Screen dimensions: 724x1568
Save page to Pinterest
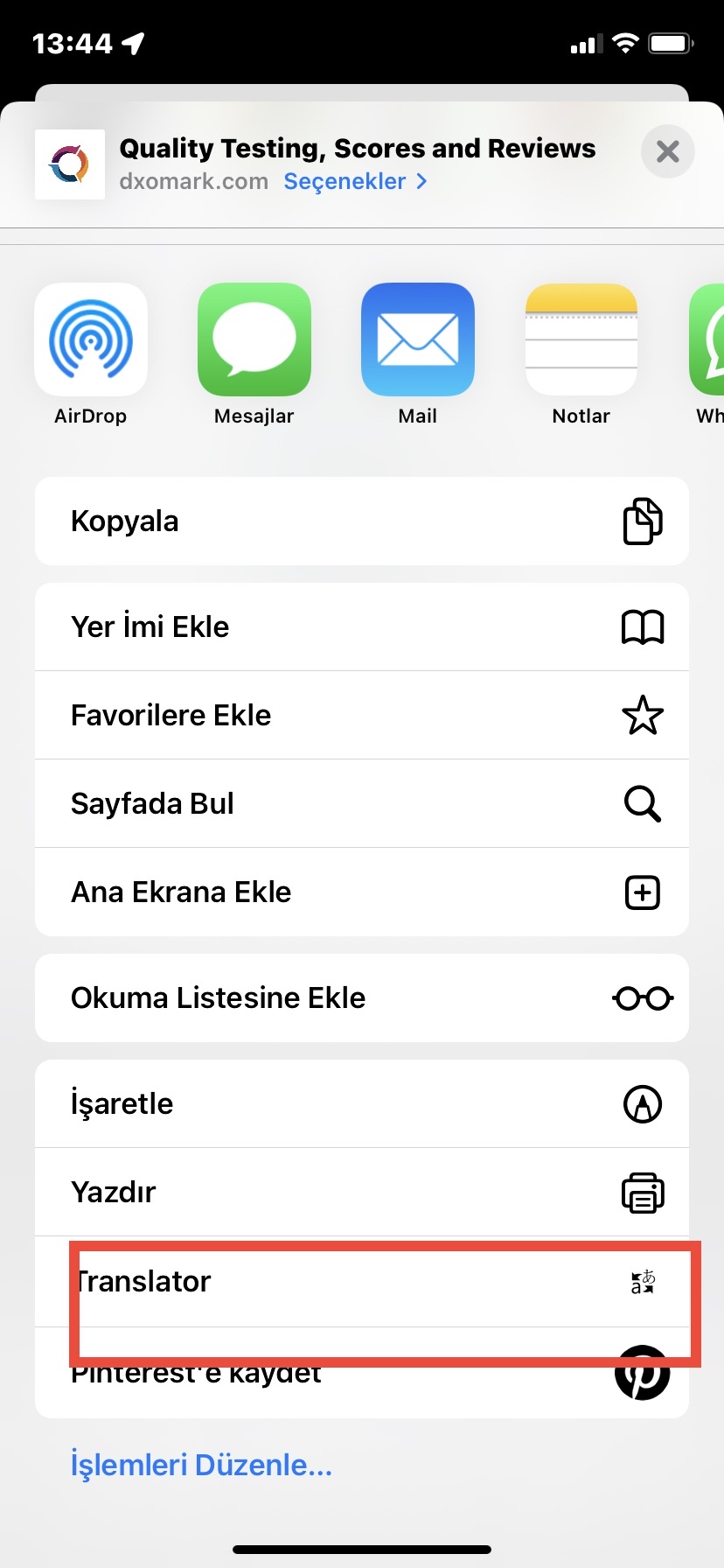362,1372
